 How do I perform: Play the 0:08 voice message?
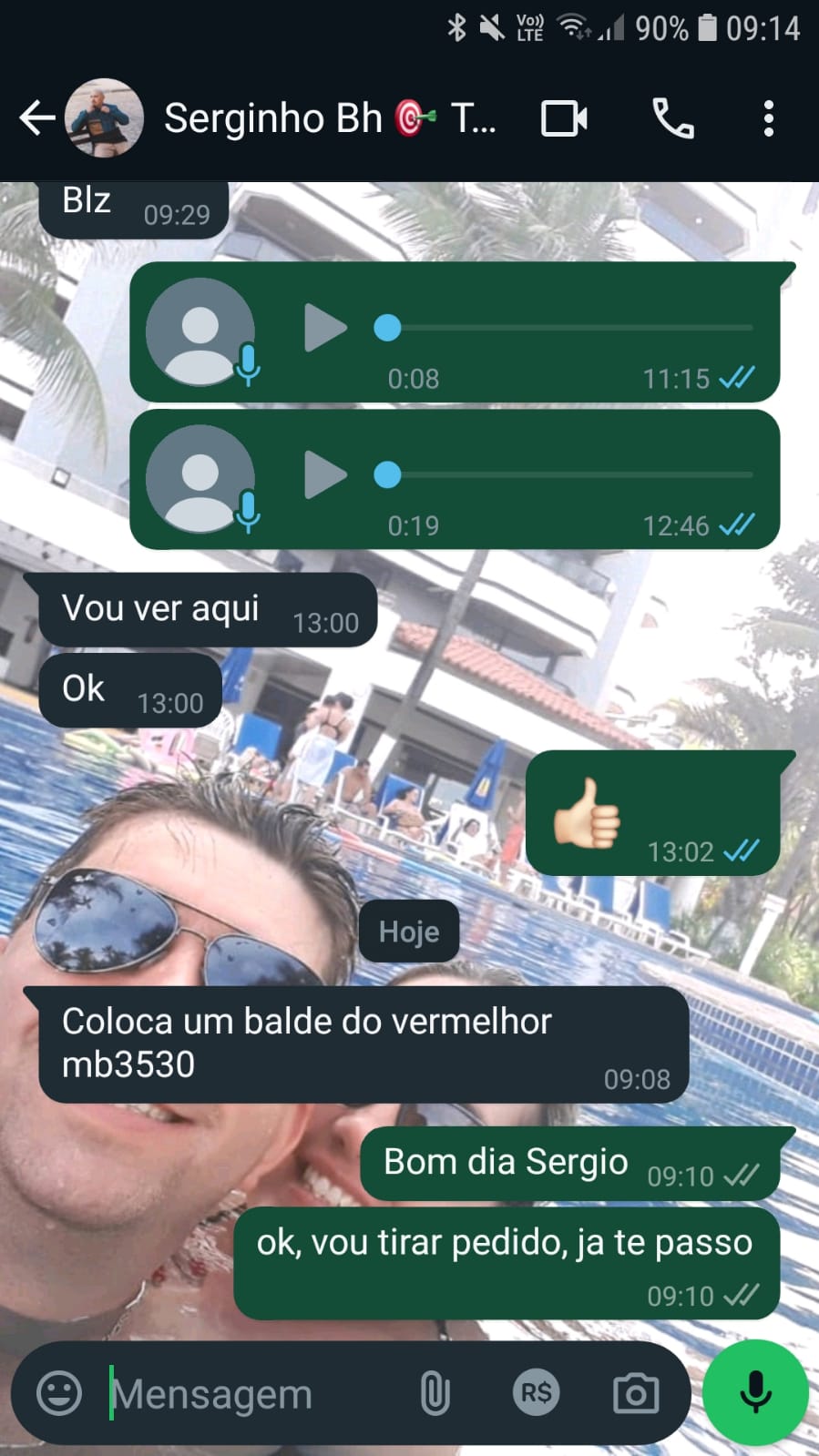(325, 328)
